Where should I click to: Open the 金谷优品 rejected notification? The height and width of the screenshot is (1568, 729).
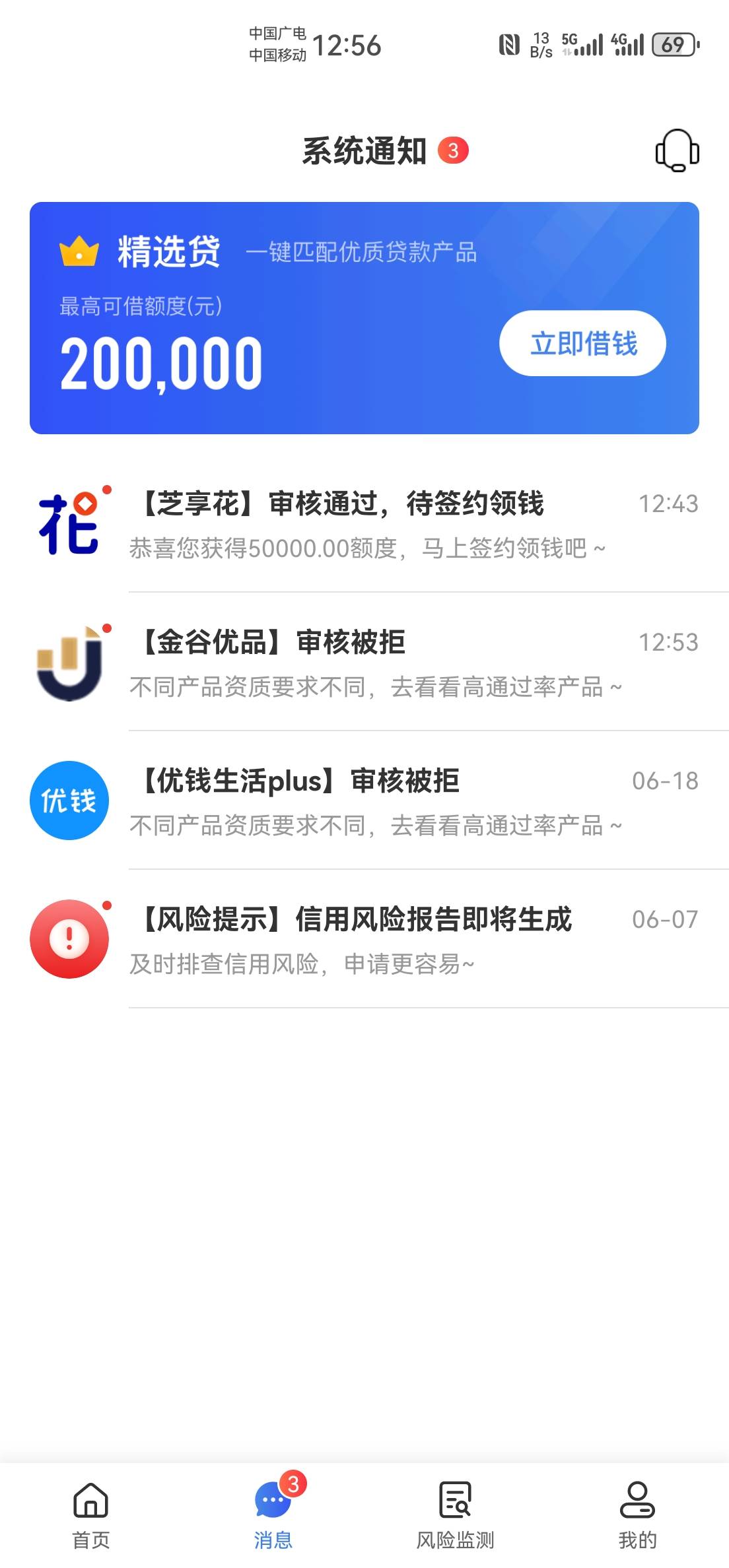point(364,663)
